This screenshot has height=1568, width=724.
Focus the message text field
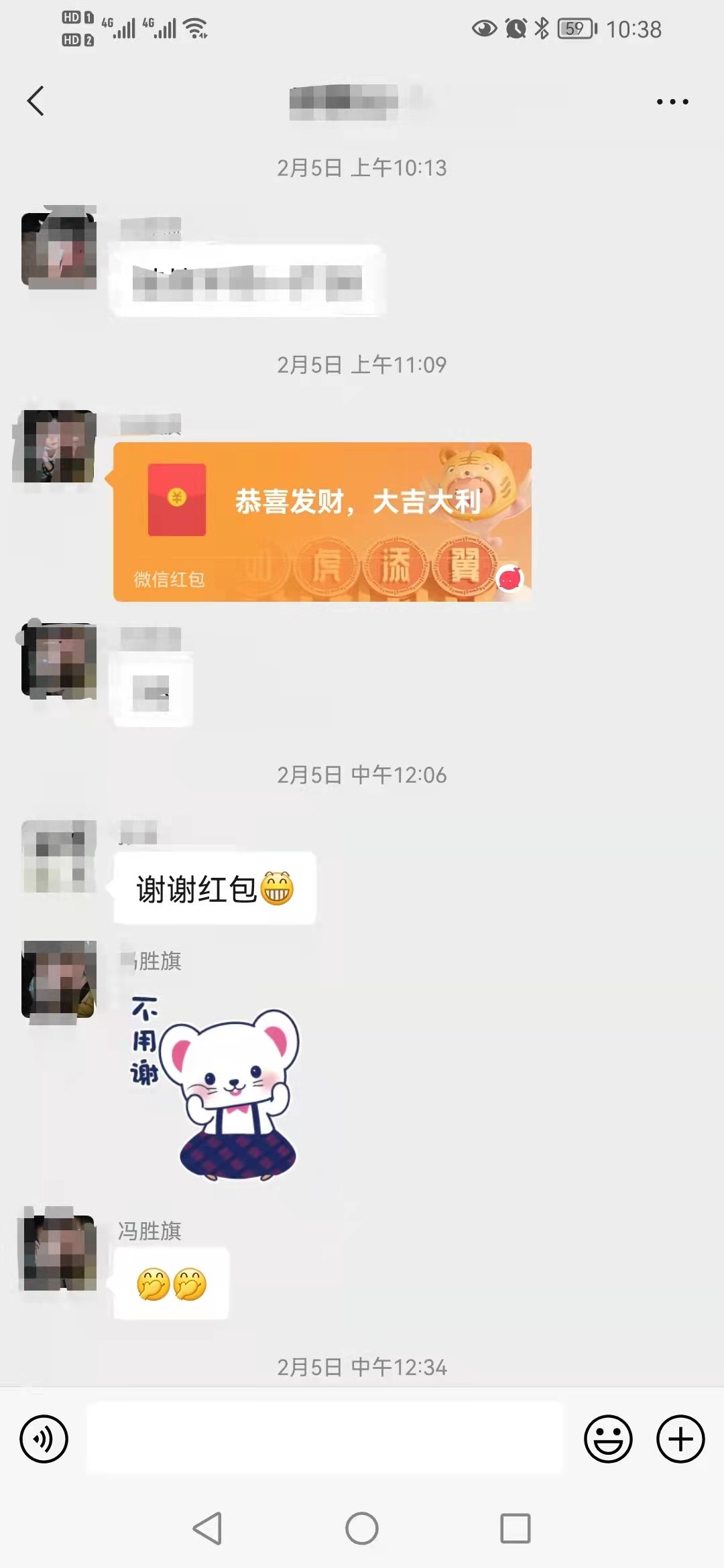(324, 1439)
